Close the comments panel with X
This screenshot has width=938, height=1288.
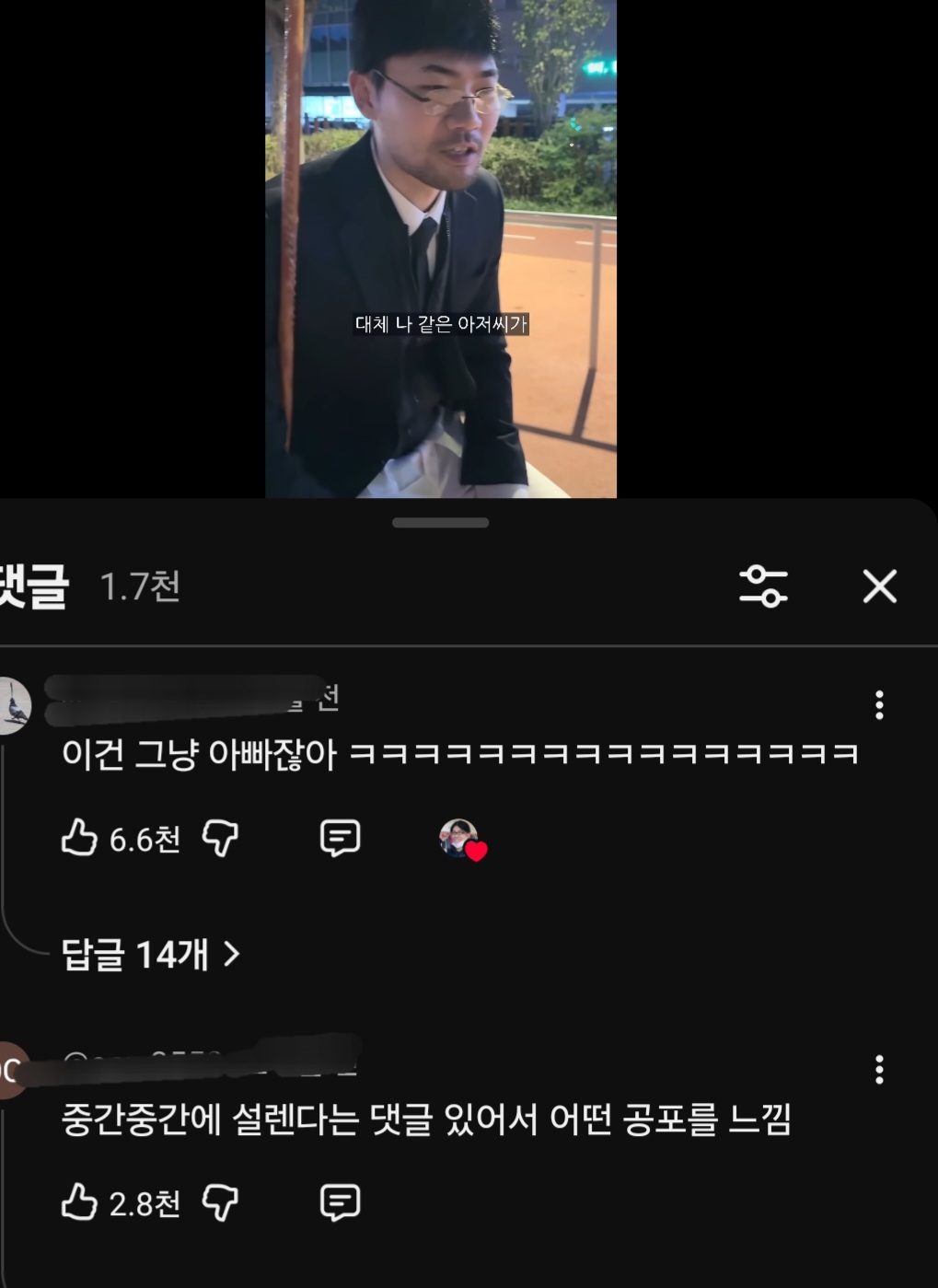click(879, 587)
